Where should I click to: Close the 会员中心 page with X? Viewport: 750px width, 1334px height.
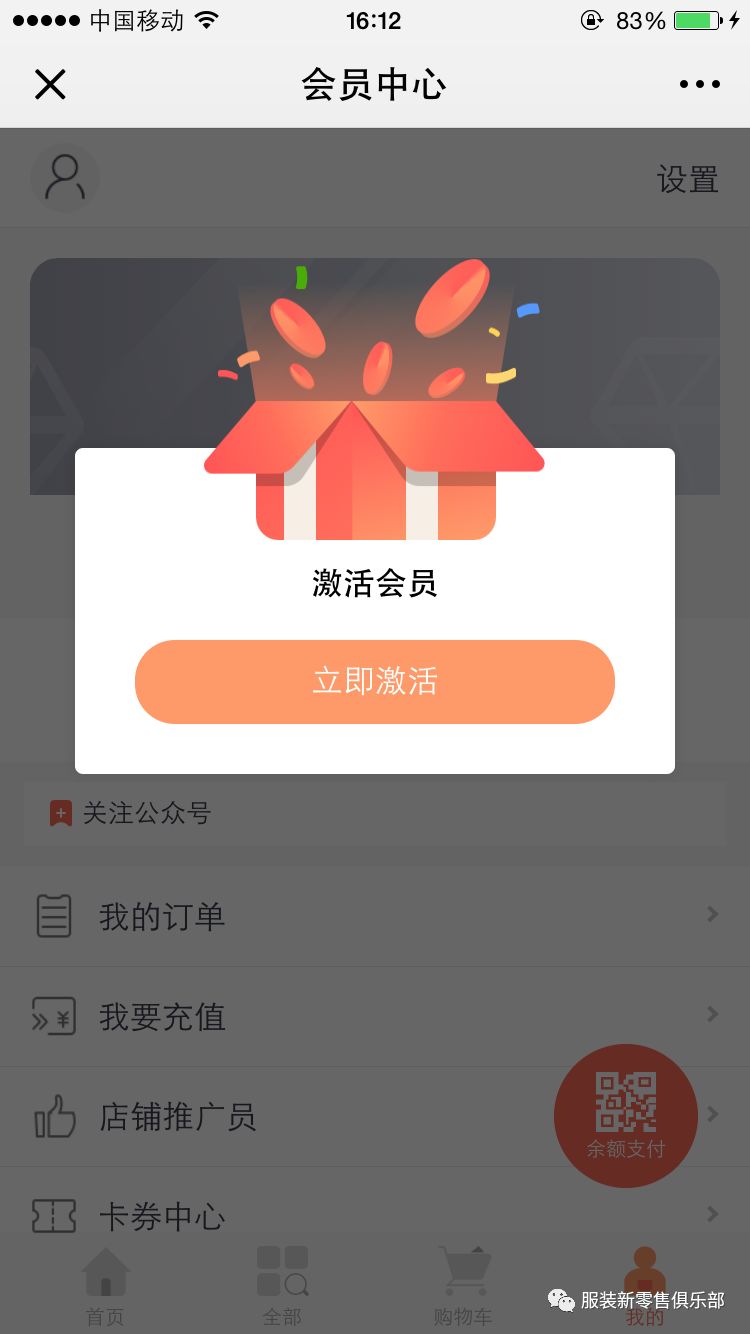50,85
